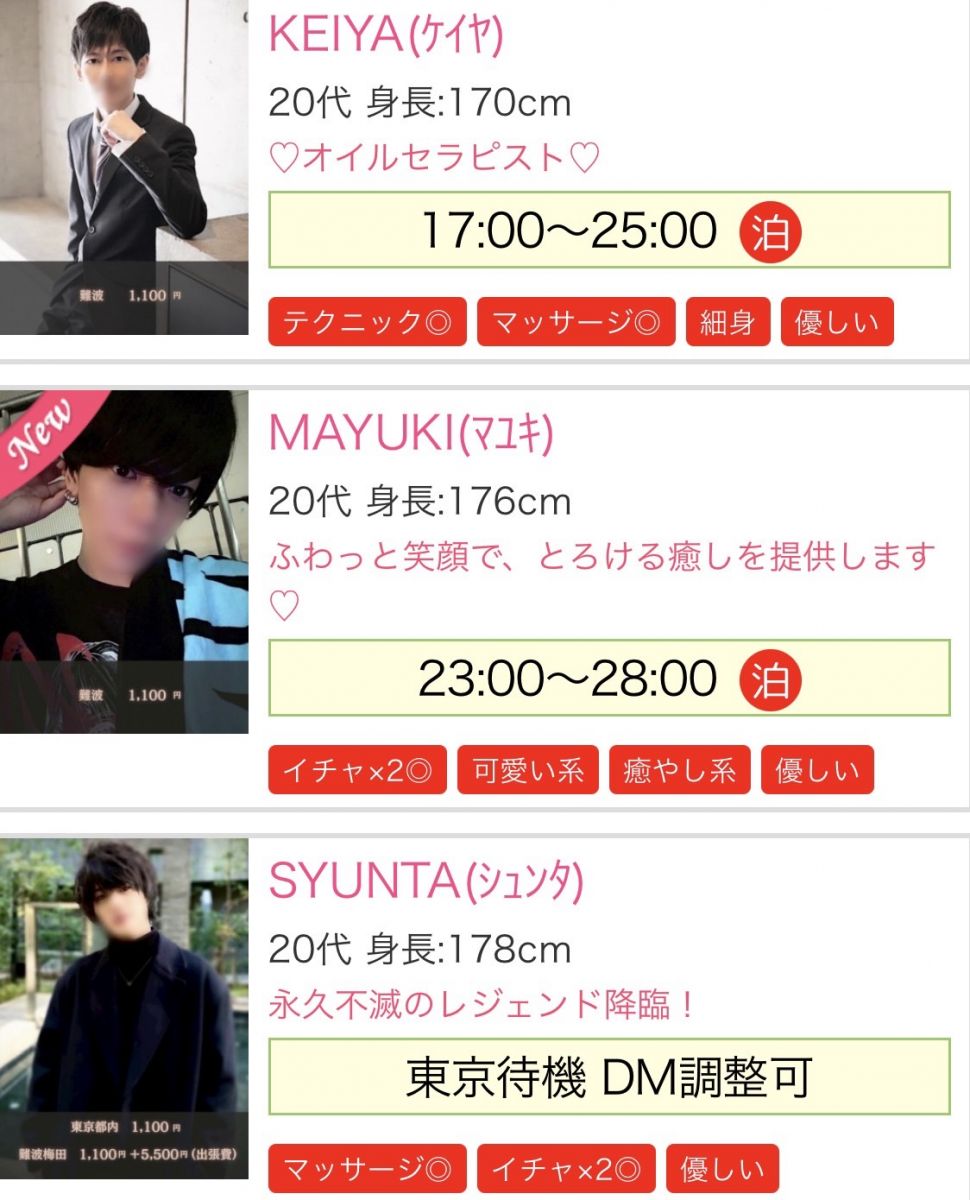The height and width of the screenshot is (1200, 970).
Task: Select the 可愛い系 tag under MAYUKI
Action: 527,770
